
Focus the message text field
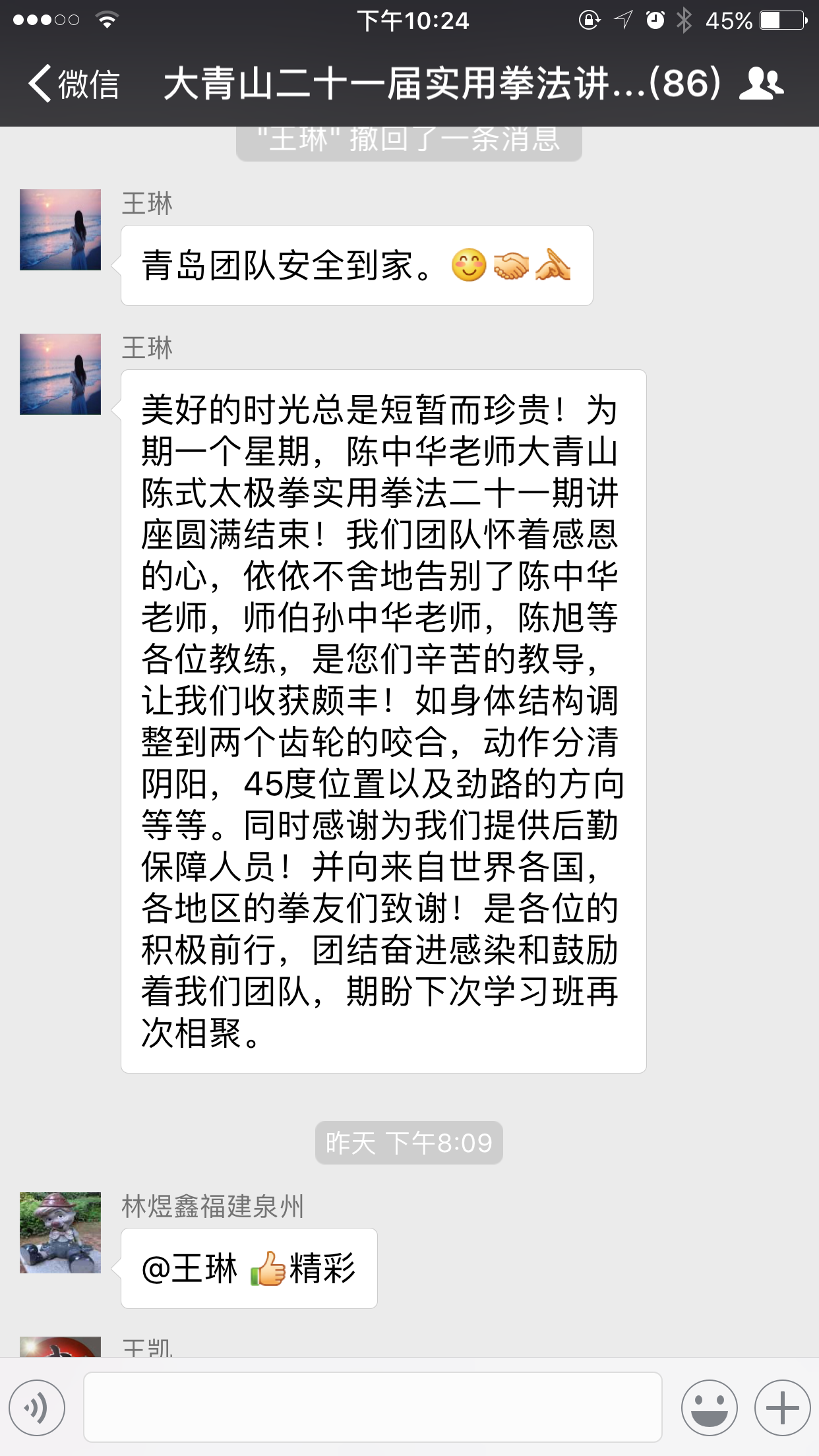[x=373, y=1407]
